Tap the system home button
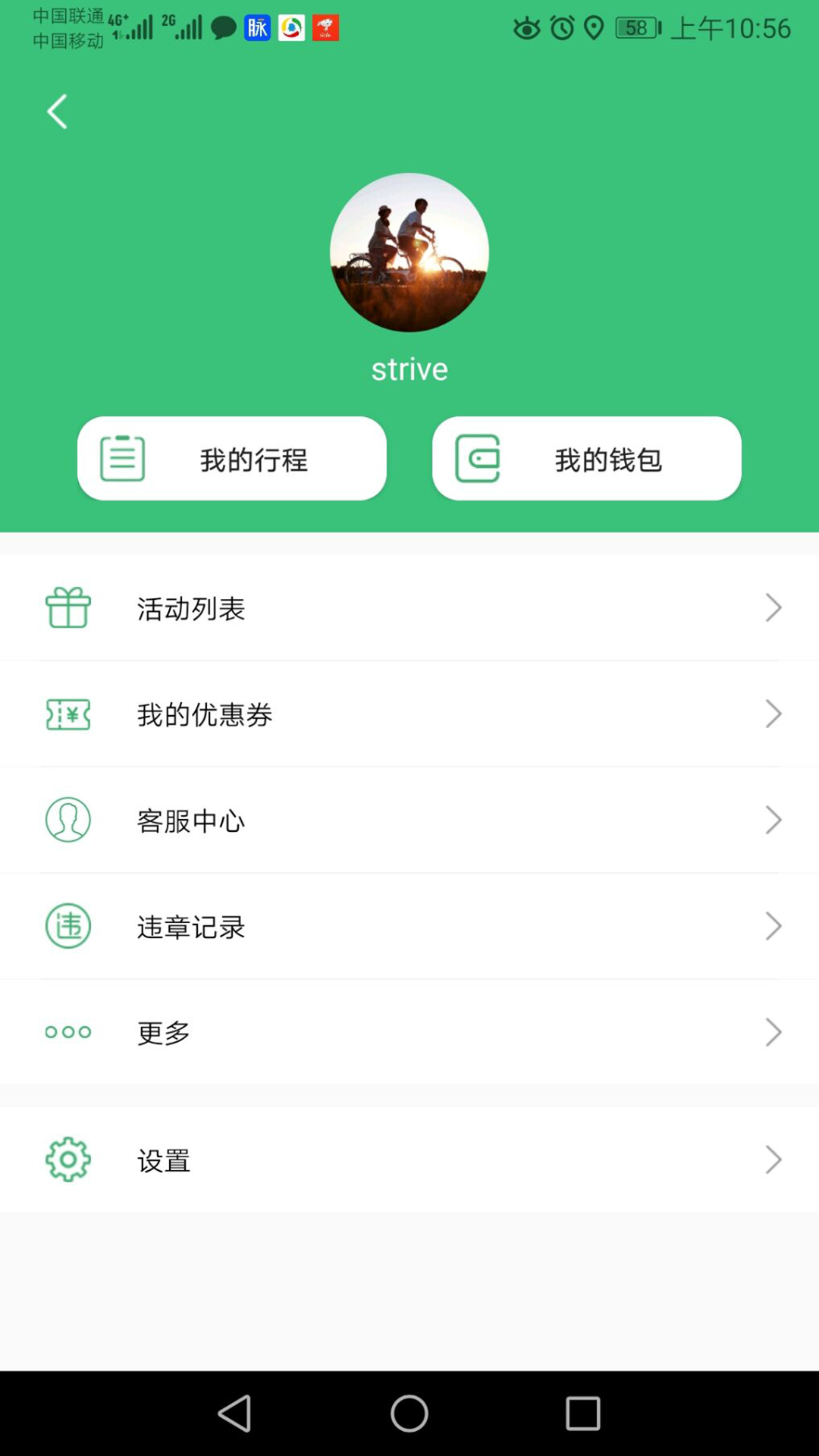819x1456 pixels. point(409,1414)
